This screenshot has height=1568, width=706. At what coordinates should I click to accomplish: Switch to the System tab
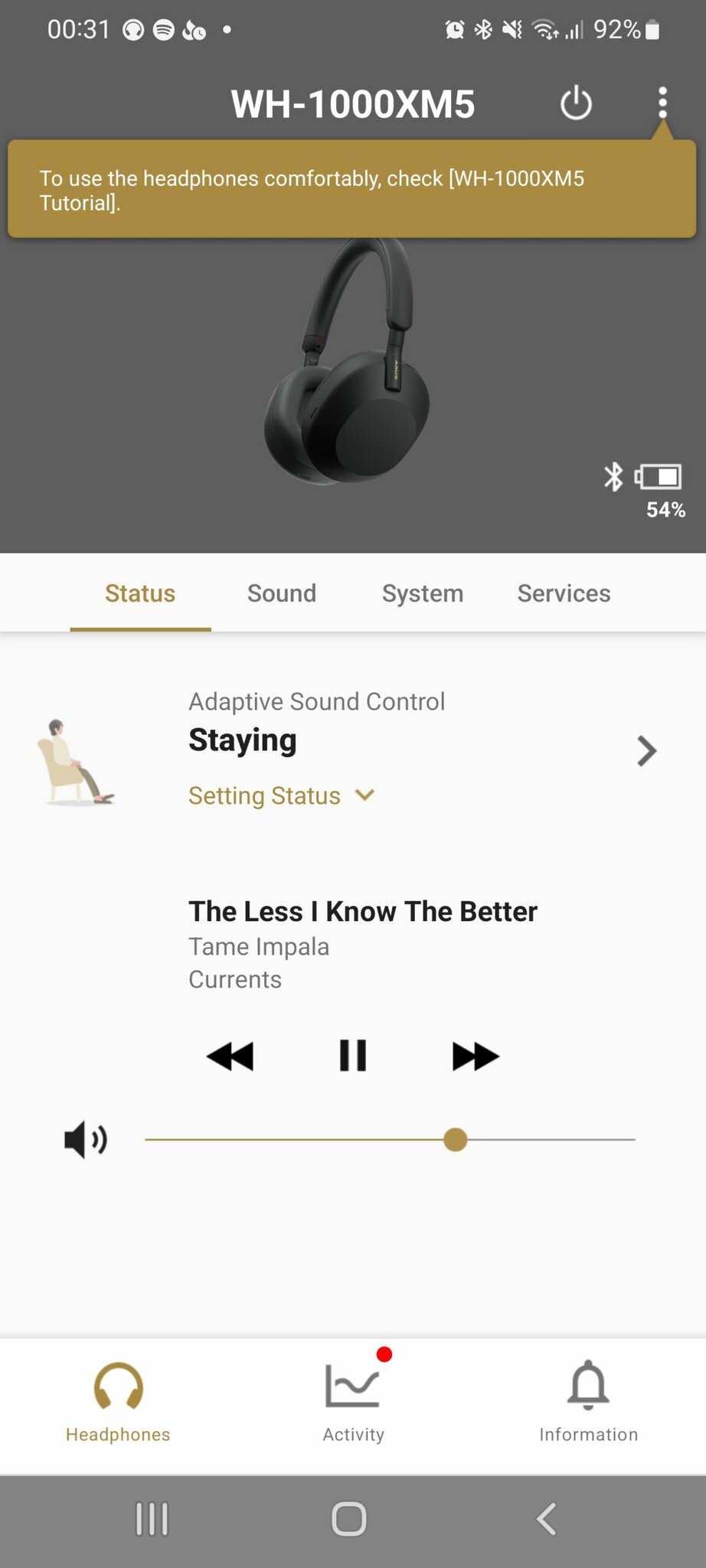[x=423, y=593]
